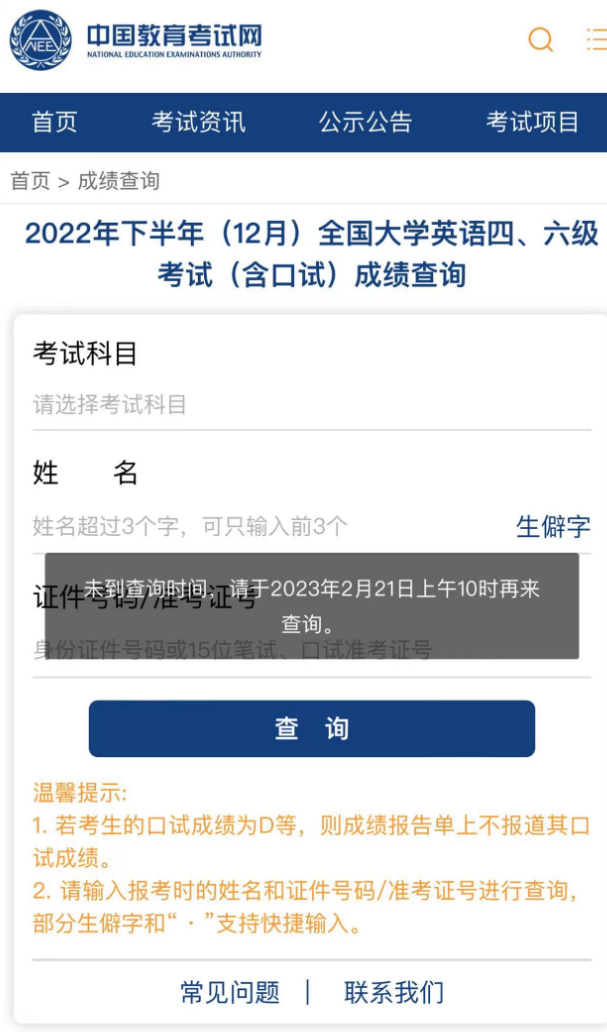Go to 首页 navigation tab
This screenshot has width=607, height=1032.
[x=54, y=122]
